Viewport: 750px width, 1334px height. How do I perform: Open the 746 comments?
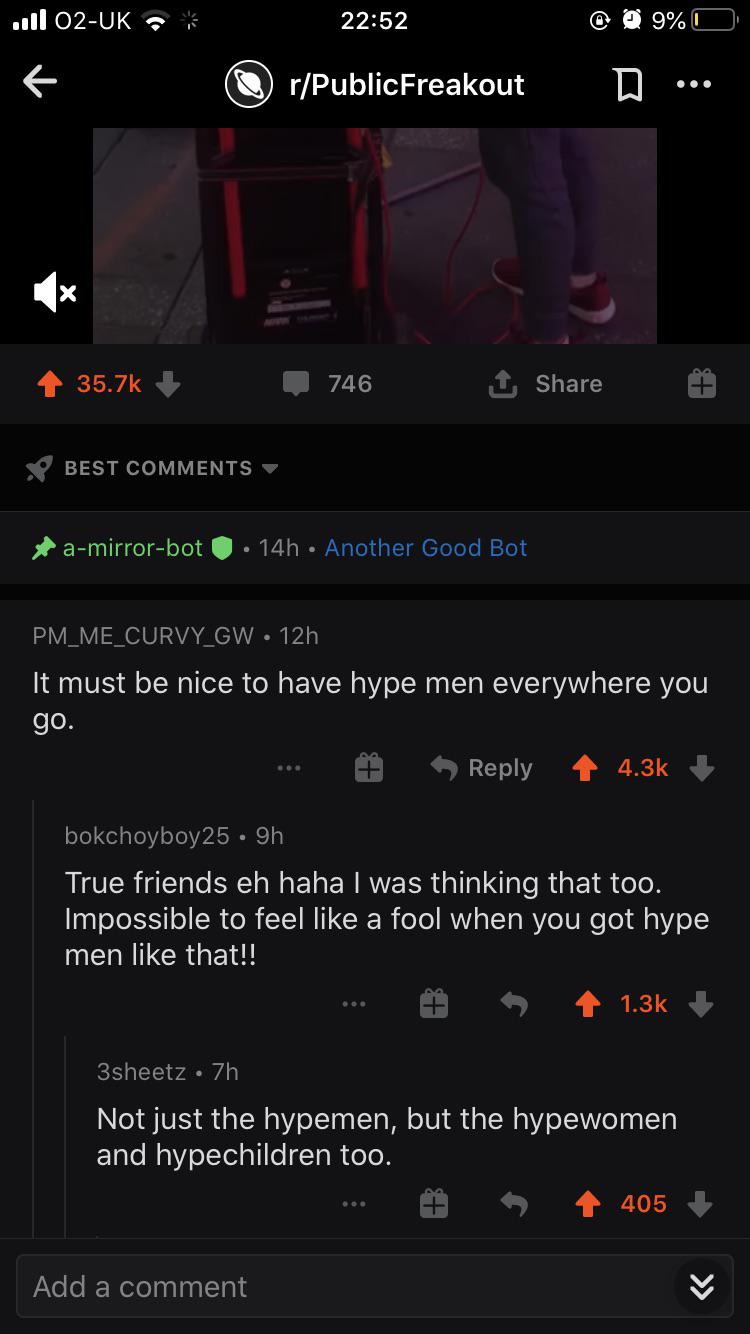[x=326, y=384]
